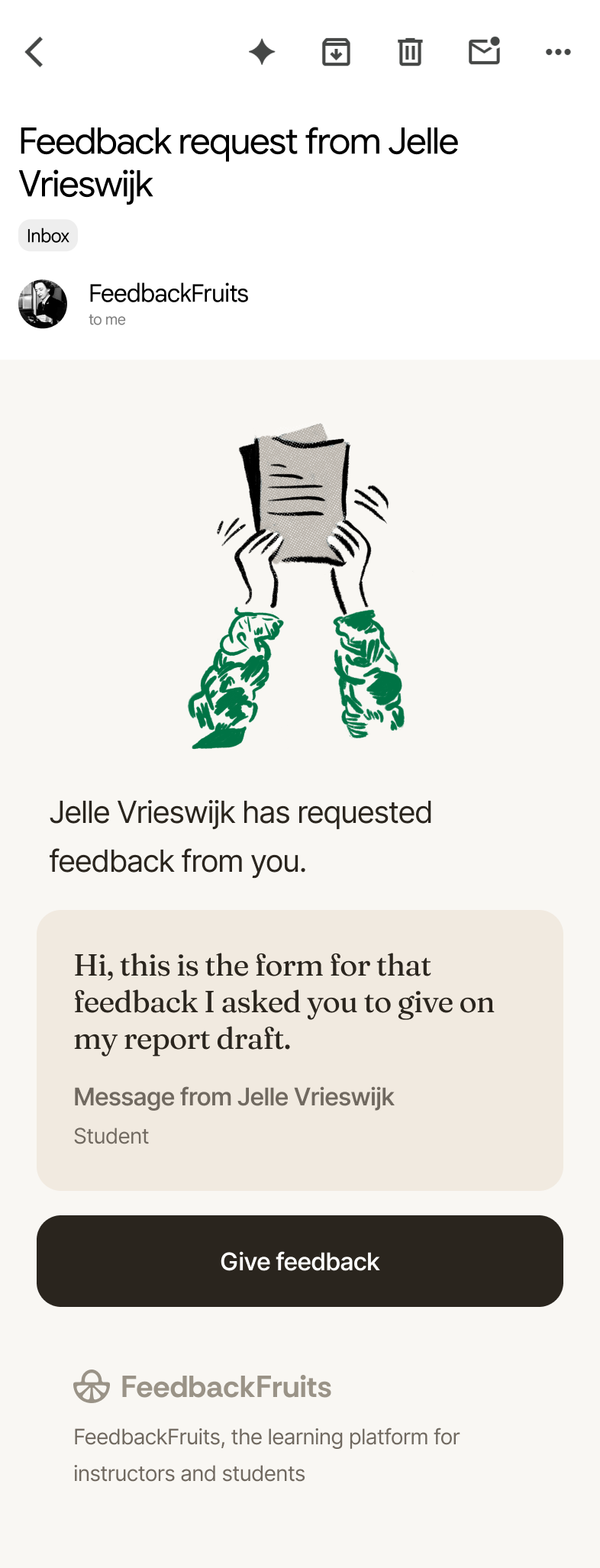Mark this email as unread
Image resolution: width=600 pixels, height=1568 pixels.
coord(484,52)
